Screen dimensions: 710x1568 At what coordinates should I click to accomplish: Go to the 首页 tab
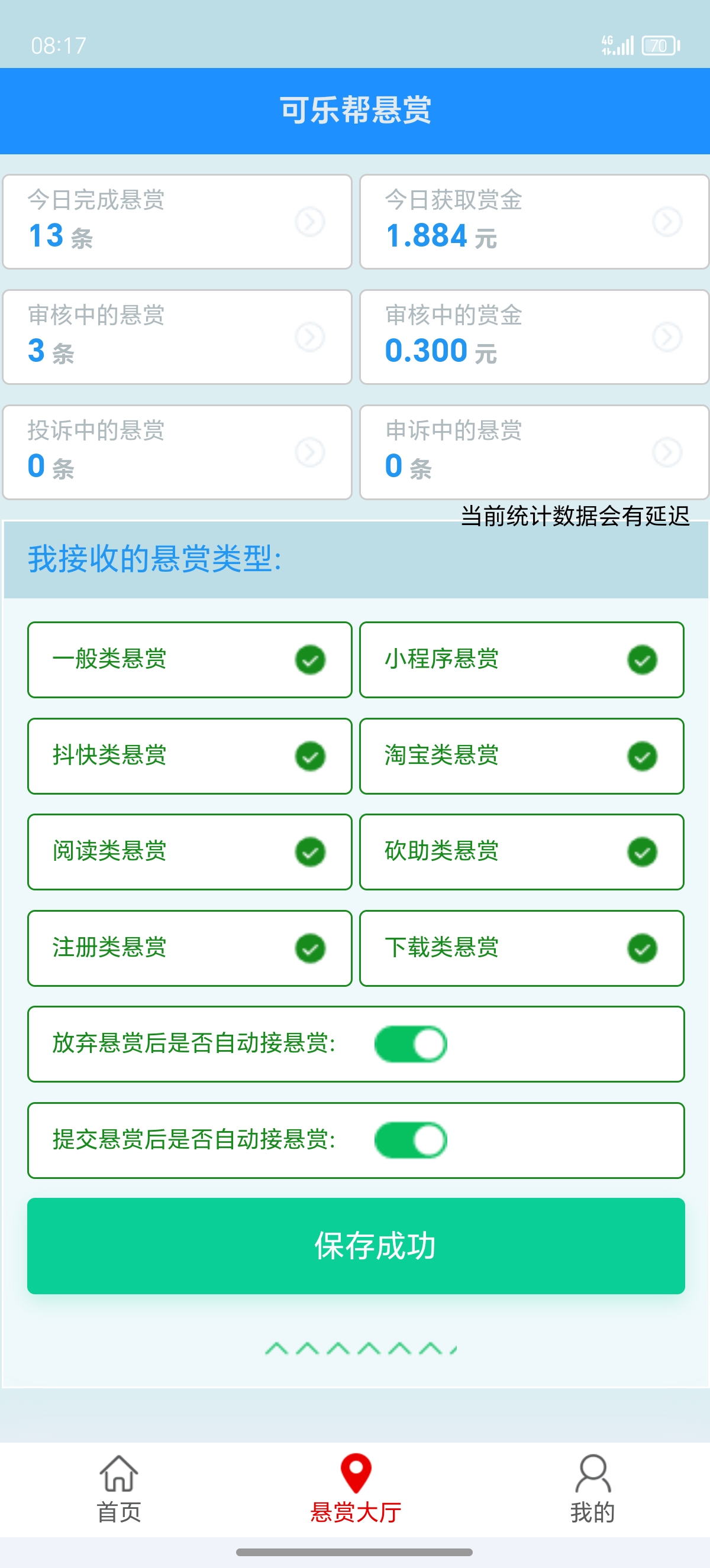pos(119,1489)
